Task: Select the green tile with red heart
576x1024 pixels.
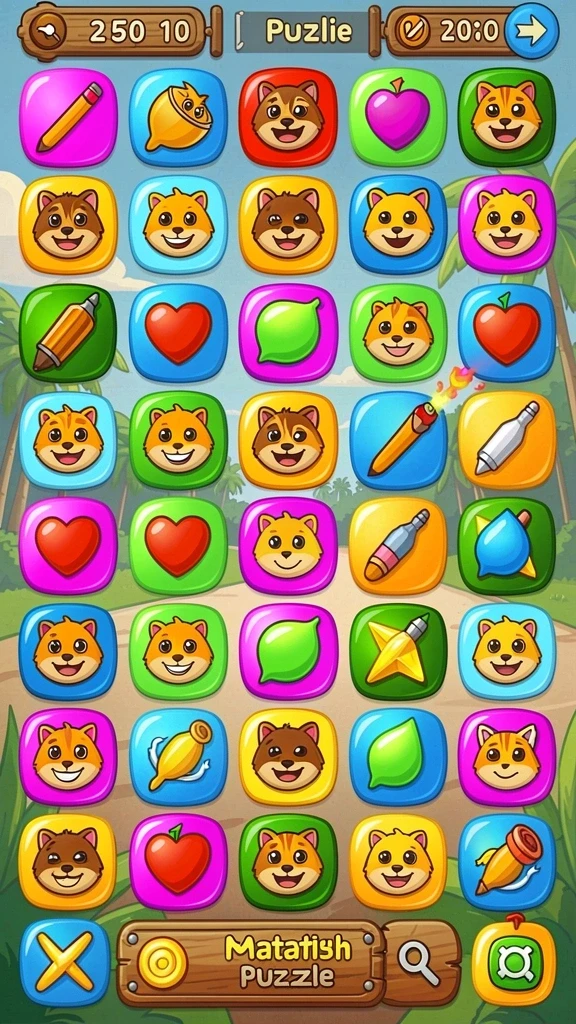Action: pos(178,546)
